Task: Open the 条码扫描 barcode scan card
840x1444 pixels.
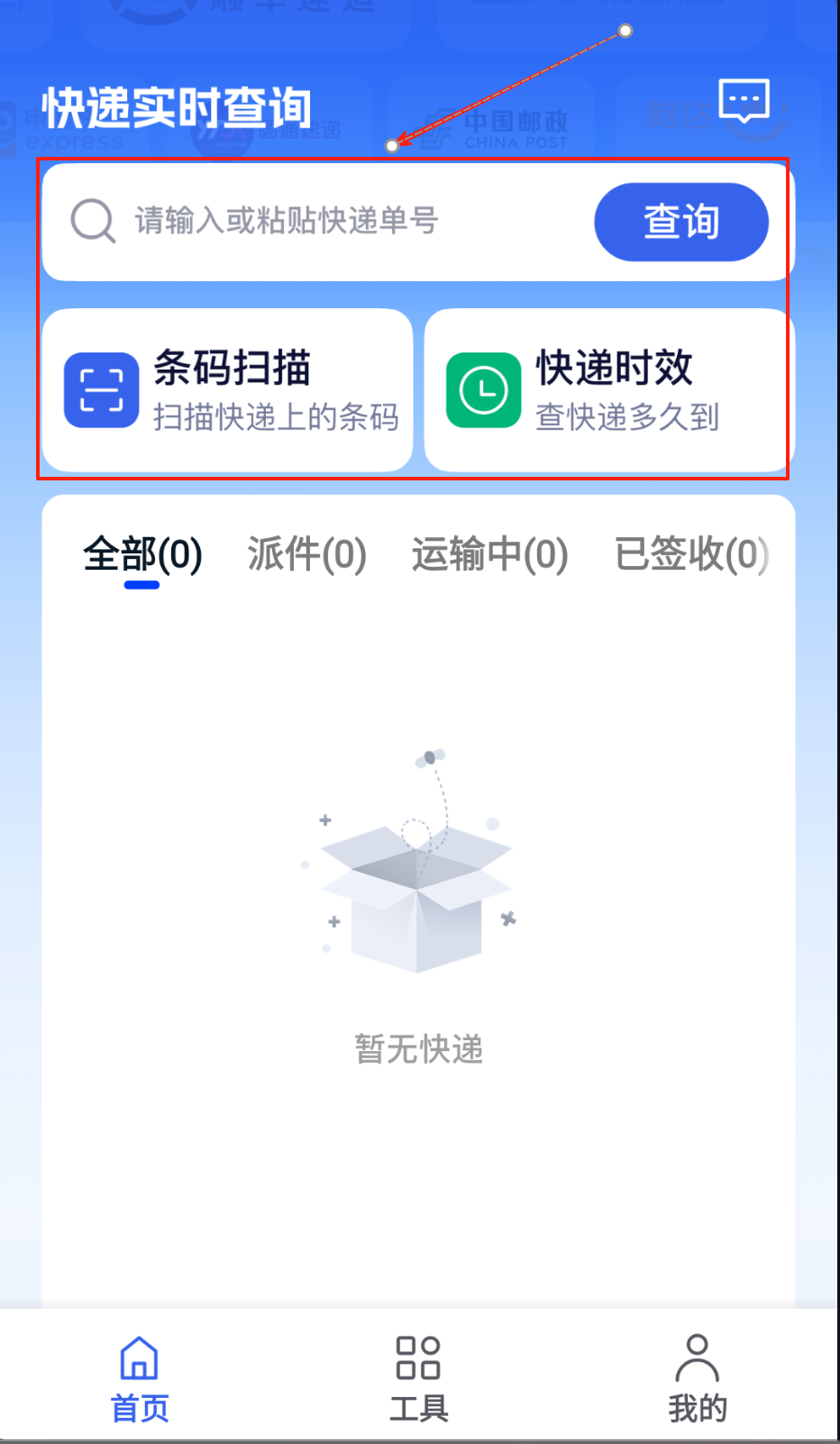Action: pyautogui.click(x=227, y=390)
